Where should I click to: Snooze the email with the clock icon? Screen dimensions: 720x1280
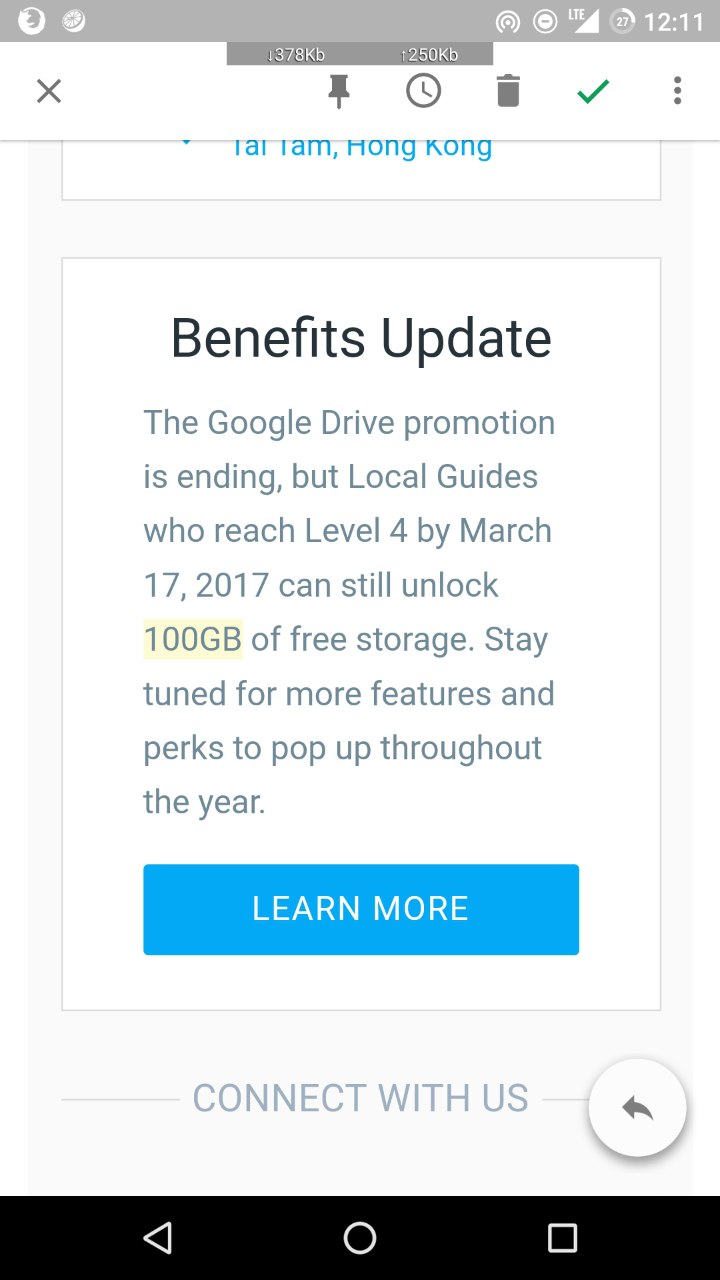(423, 92)
